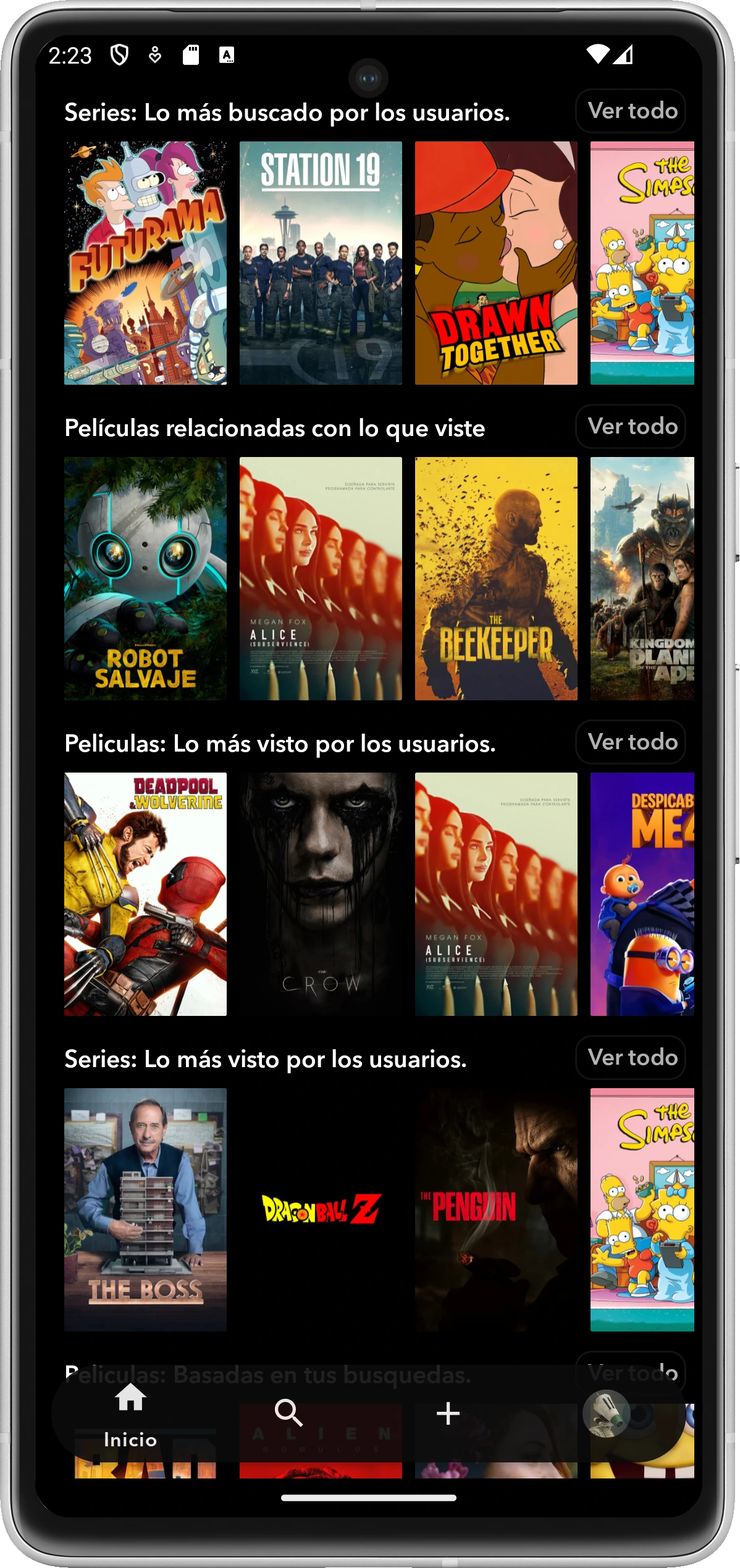Screen dimensions: 740x1568
Task: Tap Ver todo for most-watched movies
Action: [x=631, y=742]
